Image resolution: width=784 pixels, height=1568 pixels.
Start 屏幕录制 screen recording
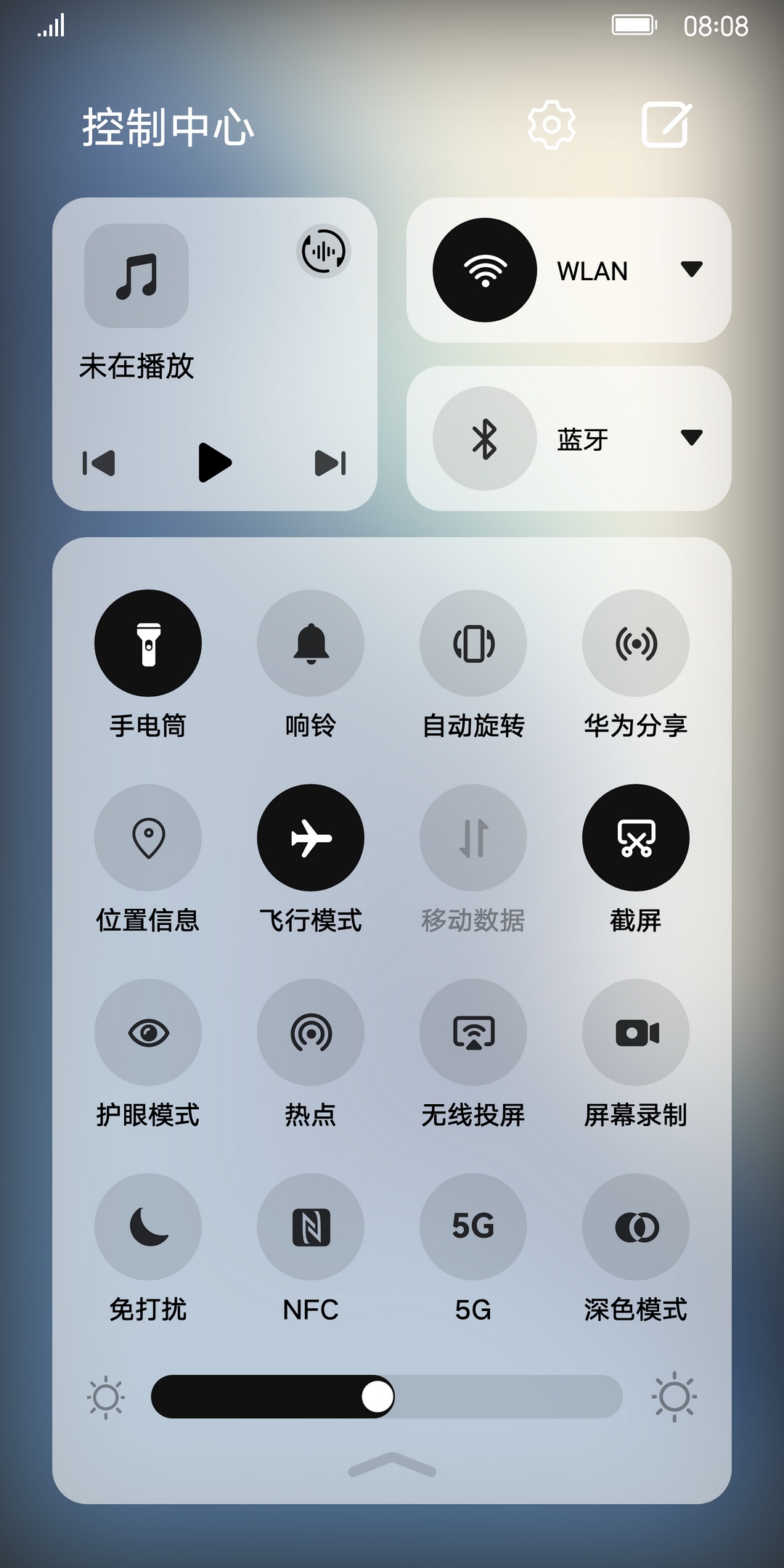tap(636, 1032)
